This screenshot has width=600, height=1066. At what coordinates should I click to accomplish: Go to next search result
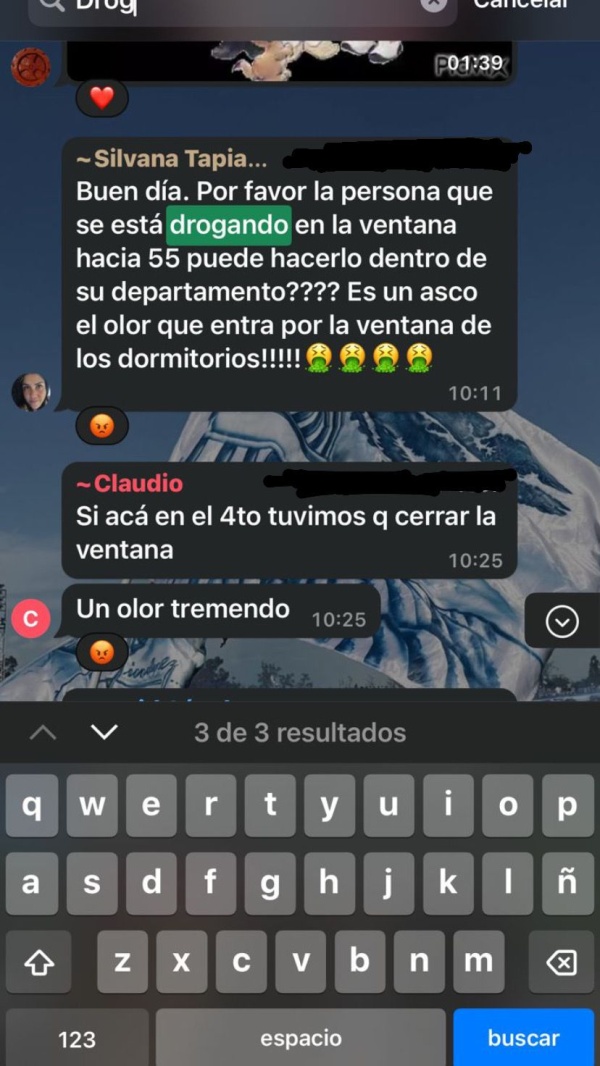pos(104,732)
